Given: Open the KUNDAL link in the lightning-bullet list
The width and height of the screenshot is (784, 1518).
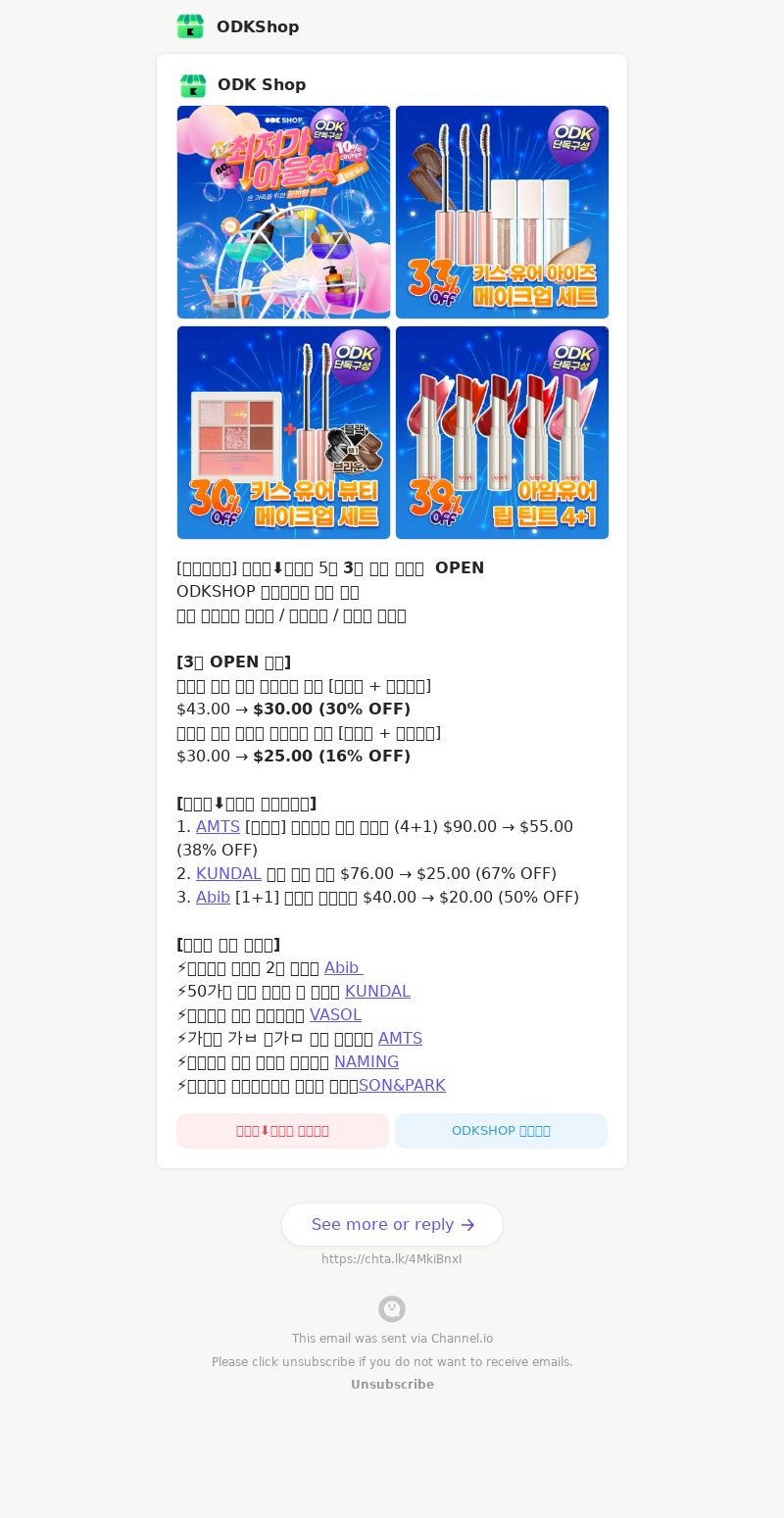Looking at the screenshot, I should (377, 992).
